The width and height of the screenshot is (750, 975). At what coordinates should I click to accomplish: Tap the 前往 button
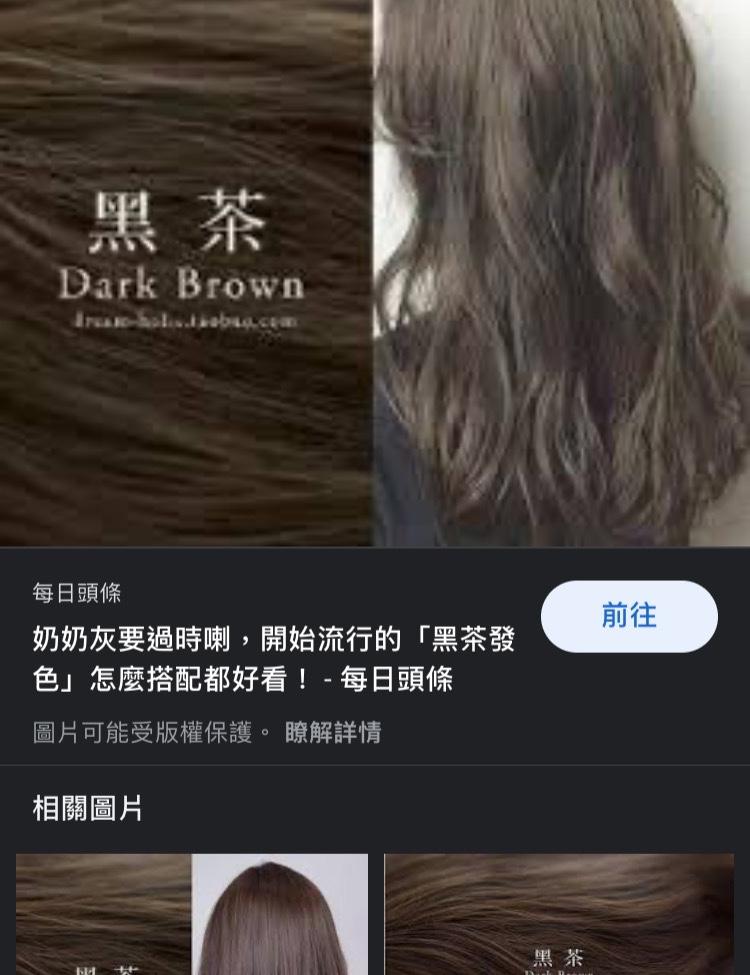pos(629,616)
